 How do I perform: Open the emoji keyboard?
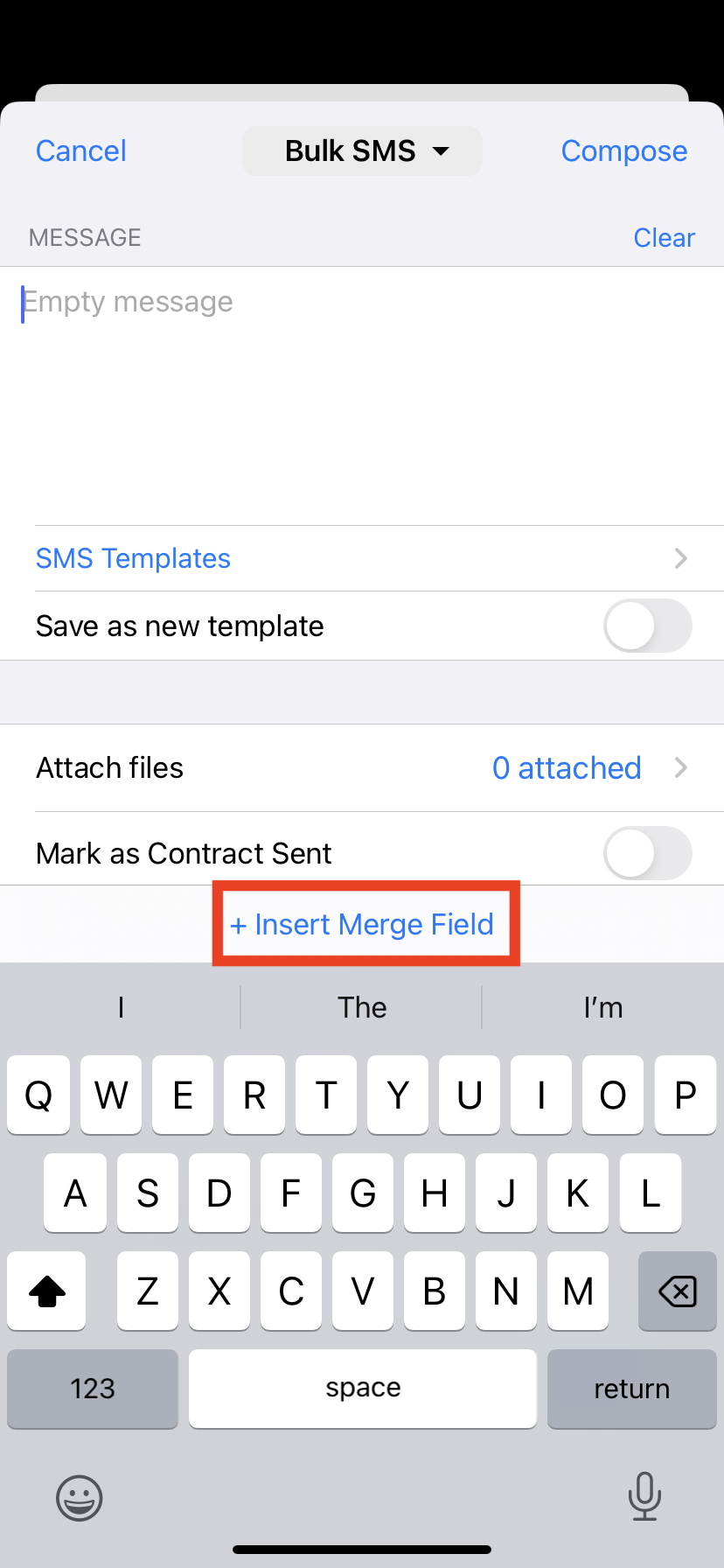[x=80, y=1498]
